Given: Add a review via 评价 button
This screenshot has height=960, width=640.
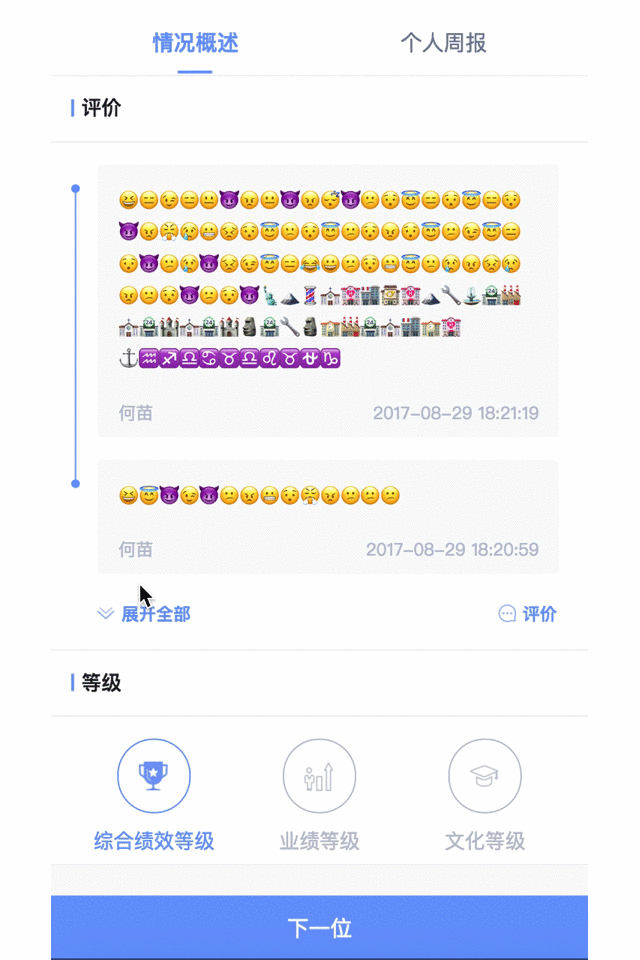Looking at the screenshot, I should tap(527, 614).
